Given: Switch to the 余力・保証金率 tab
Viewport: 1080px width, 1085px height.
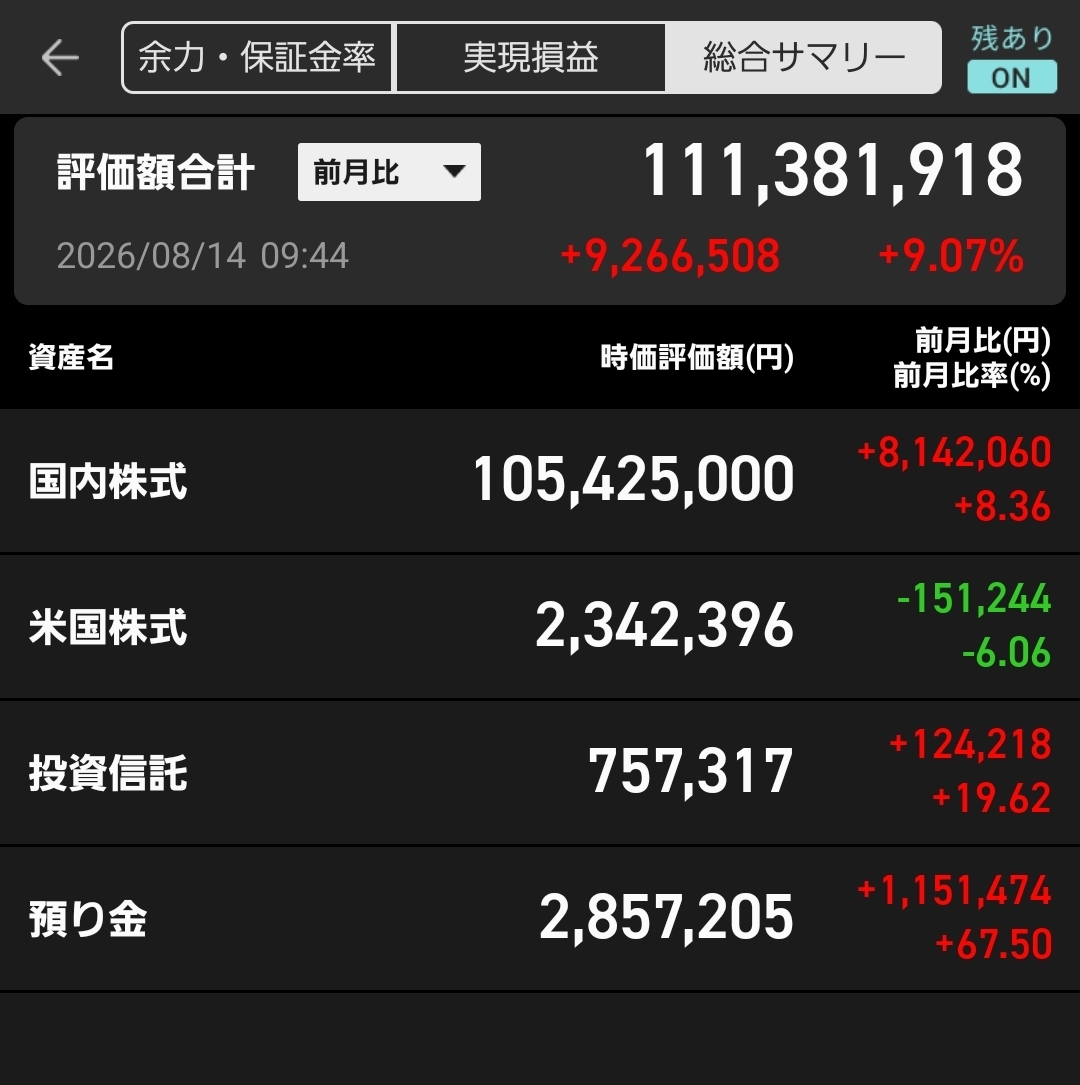Looking at the screenshot, I should pos(257,57).
